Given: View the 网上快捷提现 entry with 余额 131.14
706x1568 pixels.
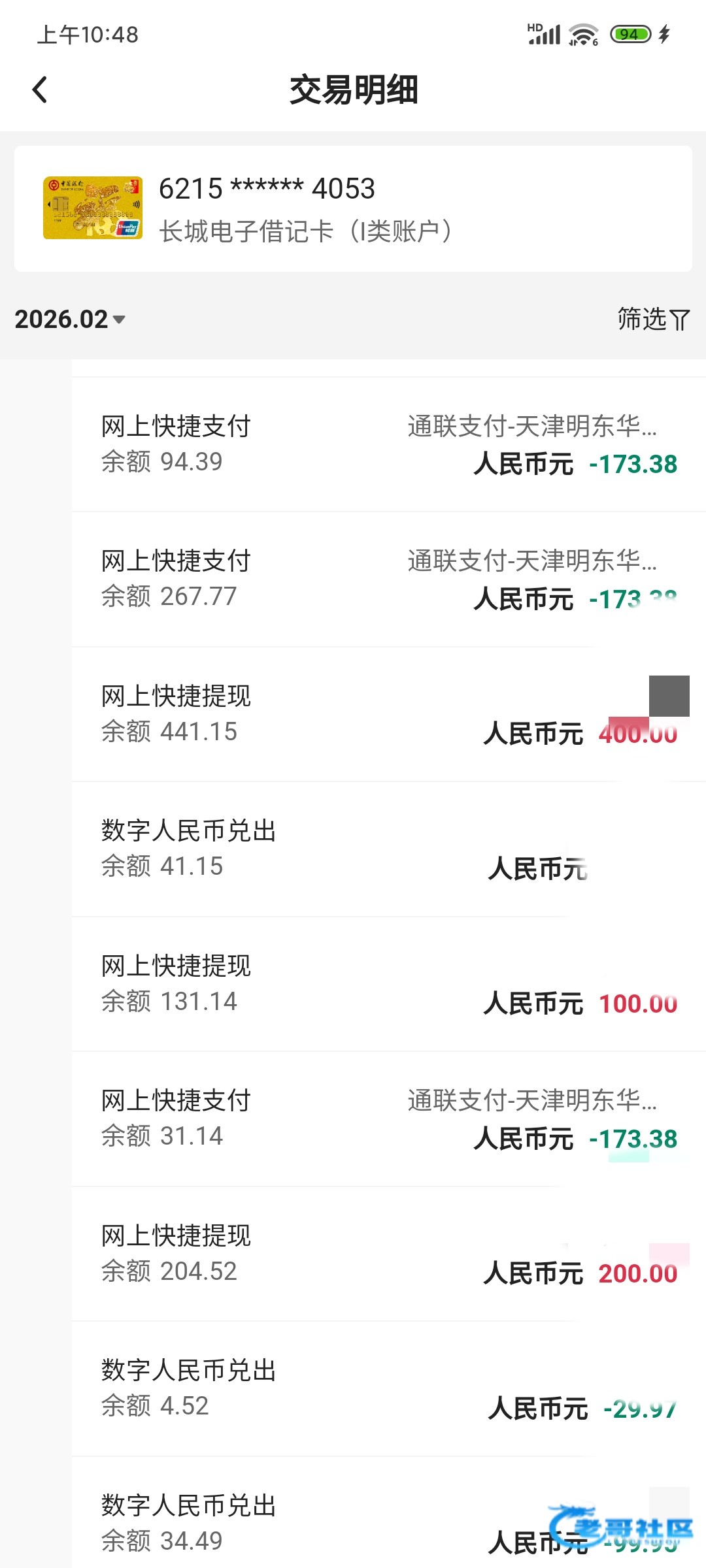Looking at the screenshot, I should tap(388, 984).
